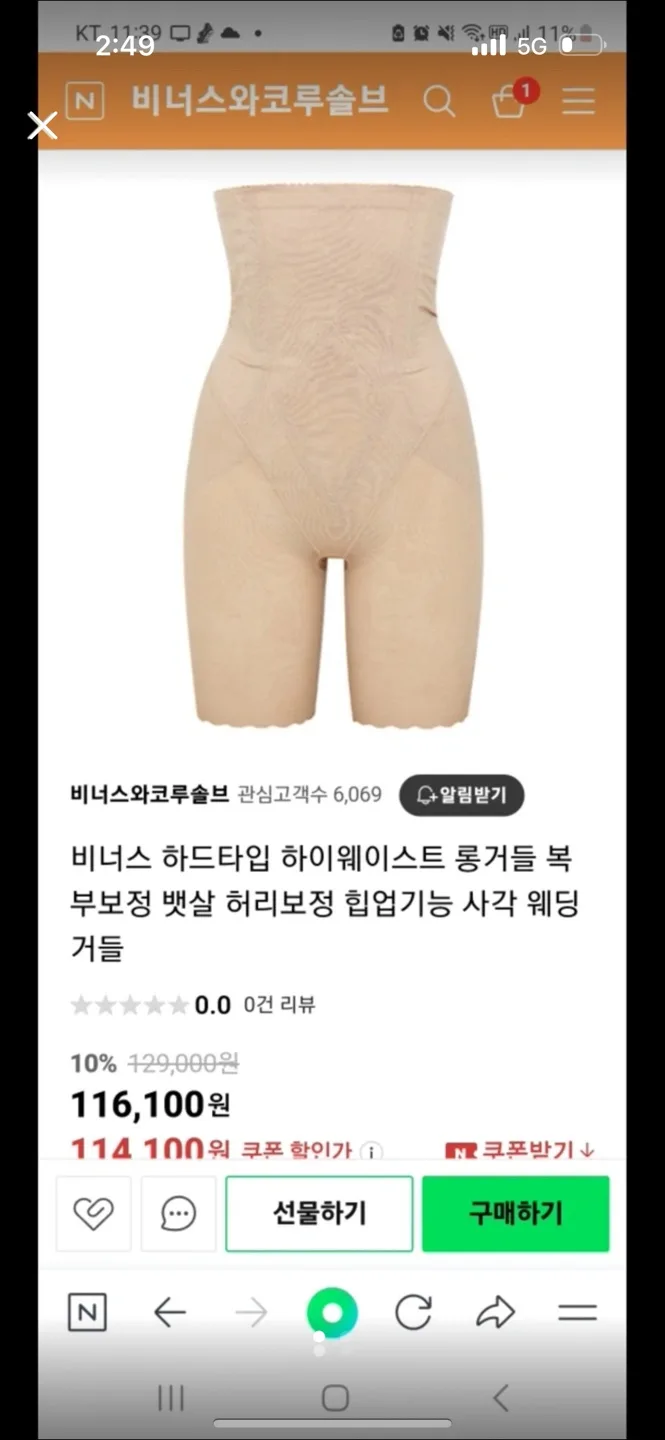Tap the 알림받기 notification button
665x1440 pixels.
(x=461, y=795)
